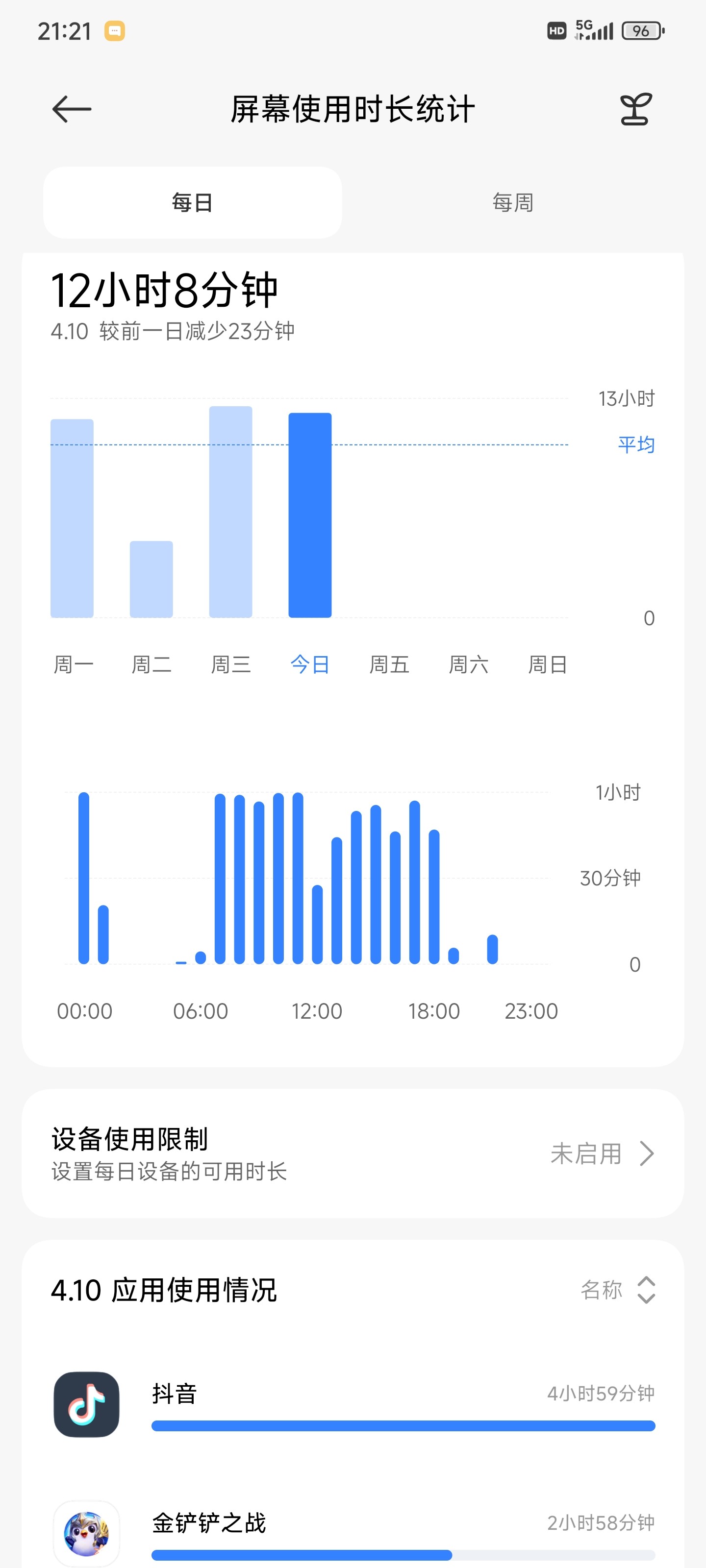The width and height of the screenshot is (706, 1568).
Task: Select the 周一 bar in the chart
Action: pyautogui.click(x=72, y=518)
